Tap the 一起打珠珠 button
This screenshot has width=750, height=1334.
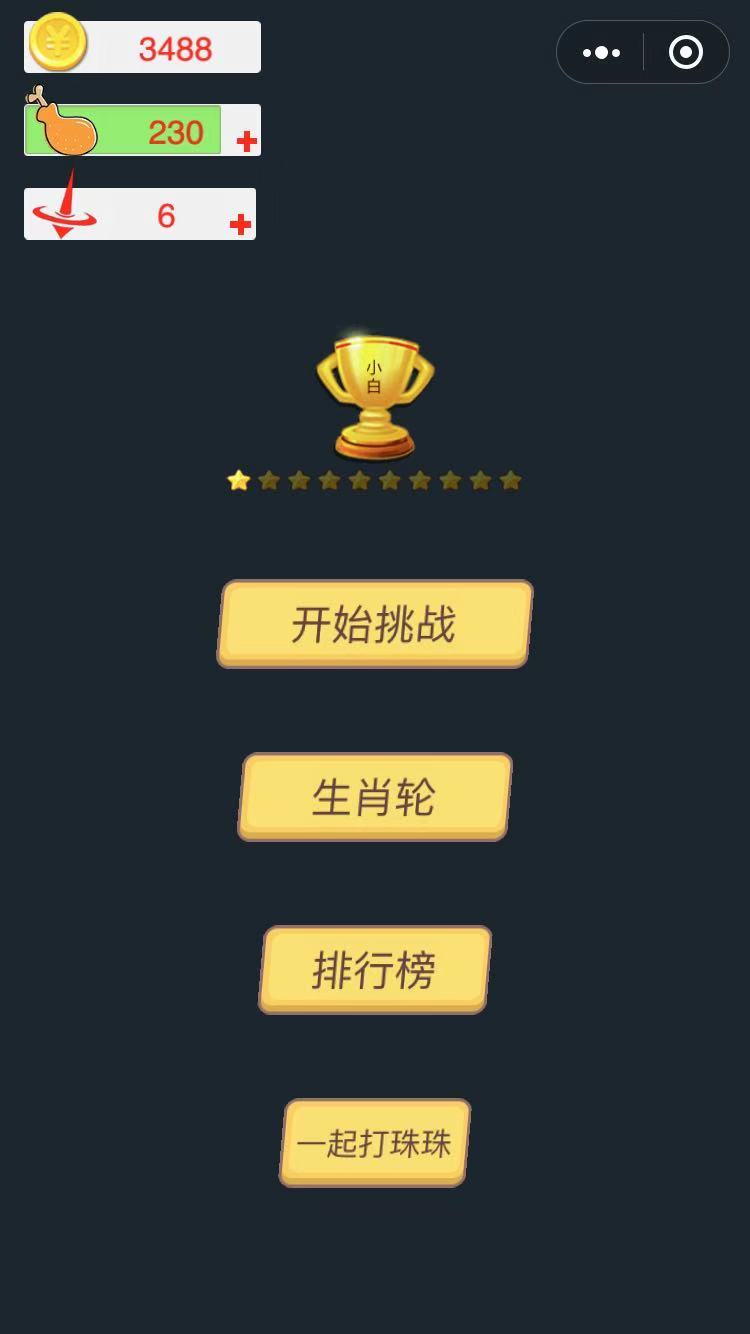coord(374,1142)
